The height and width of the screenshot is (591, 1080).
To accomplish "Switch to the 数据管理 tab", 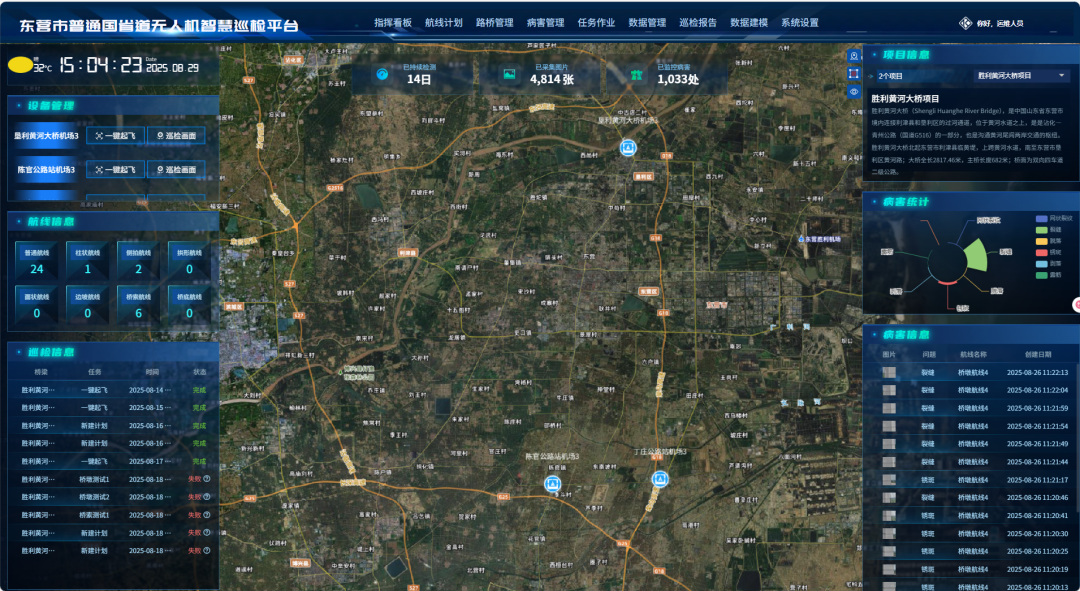I will point(647,22).
